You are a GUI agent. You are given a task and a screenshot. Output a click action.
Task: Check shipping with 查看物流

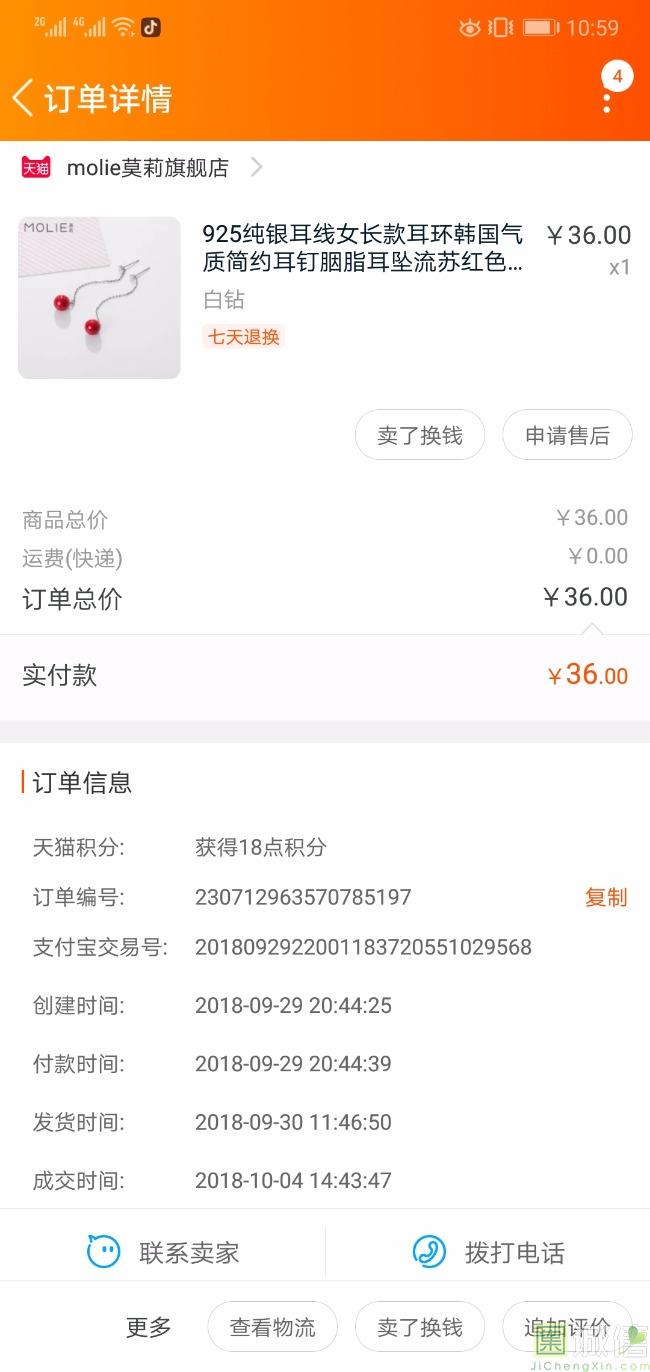click(x=272, y=1327)
